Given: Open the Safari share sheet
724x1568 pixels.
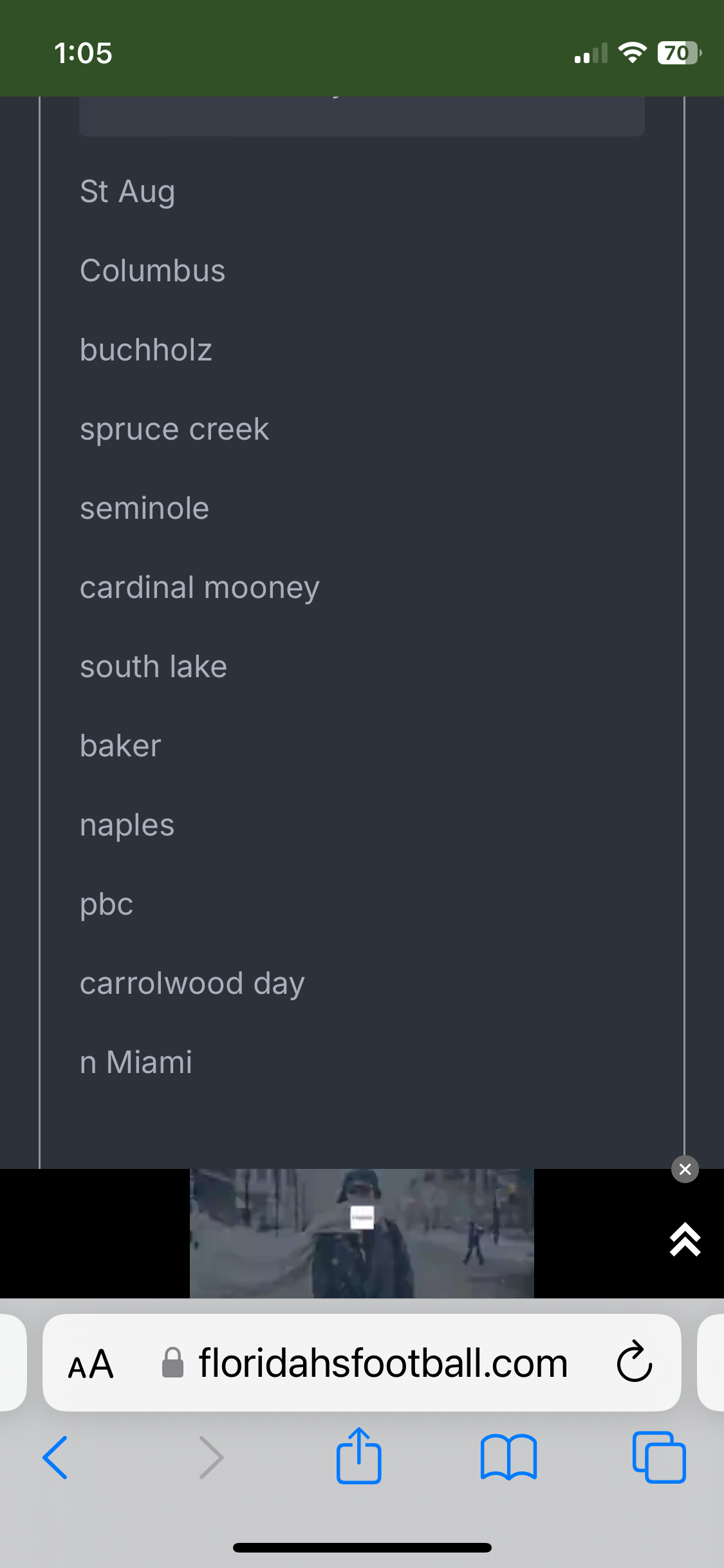Looking at the screenshot, I should point(359,1456).
